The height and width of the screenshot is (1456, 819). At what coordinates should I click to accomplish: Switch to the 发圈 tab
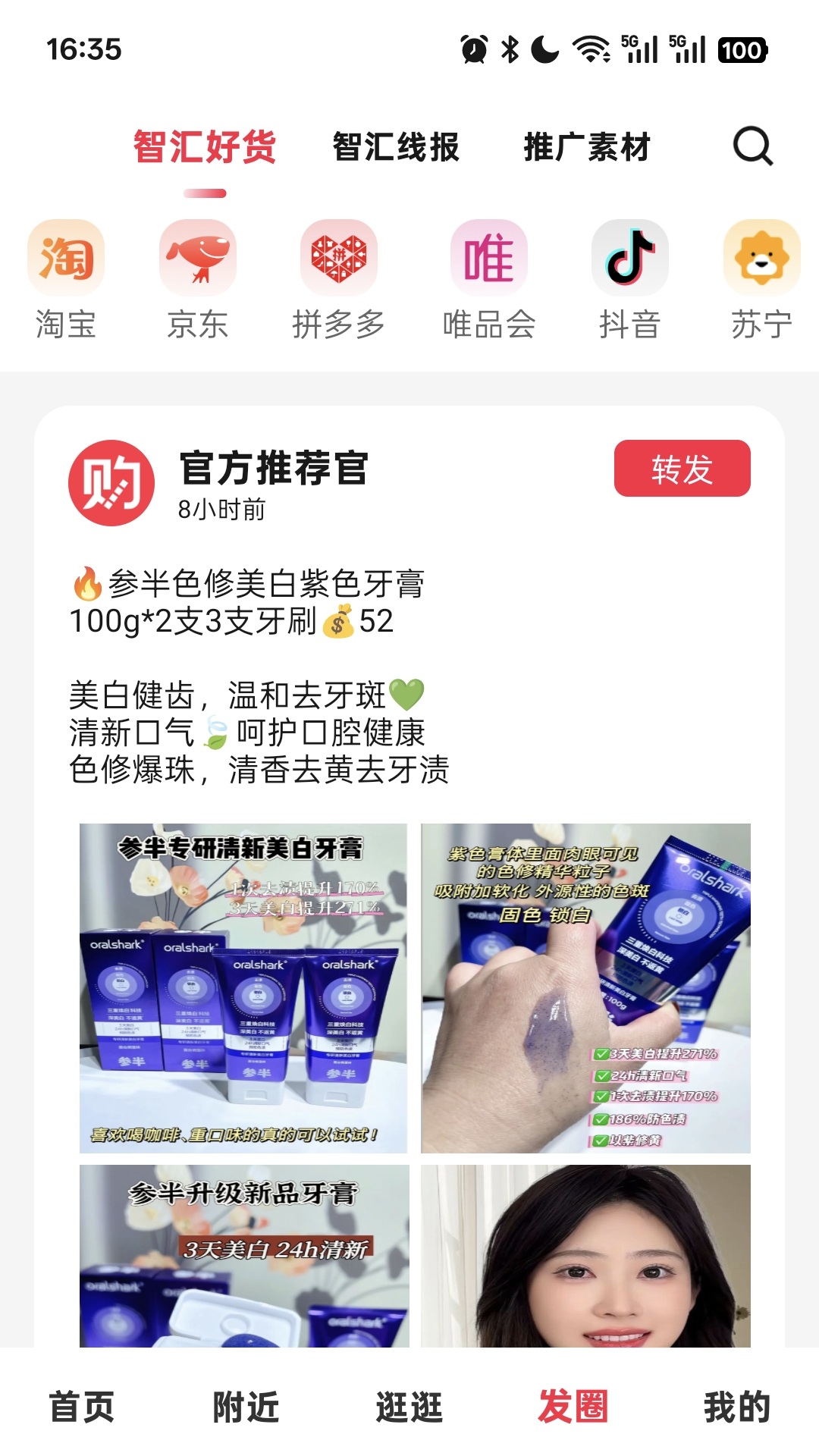click(x=573, y=1407)
